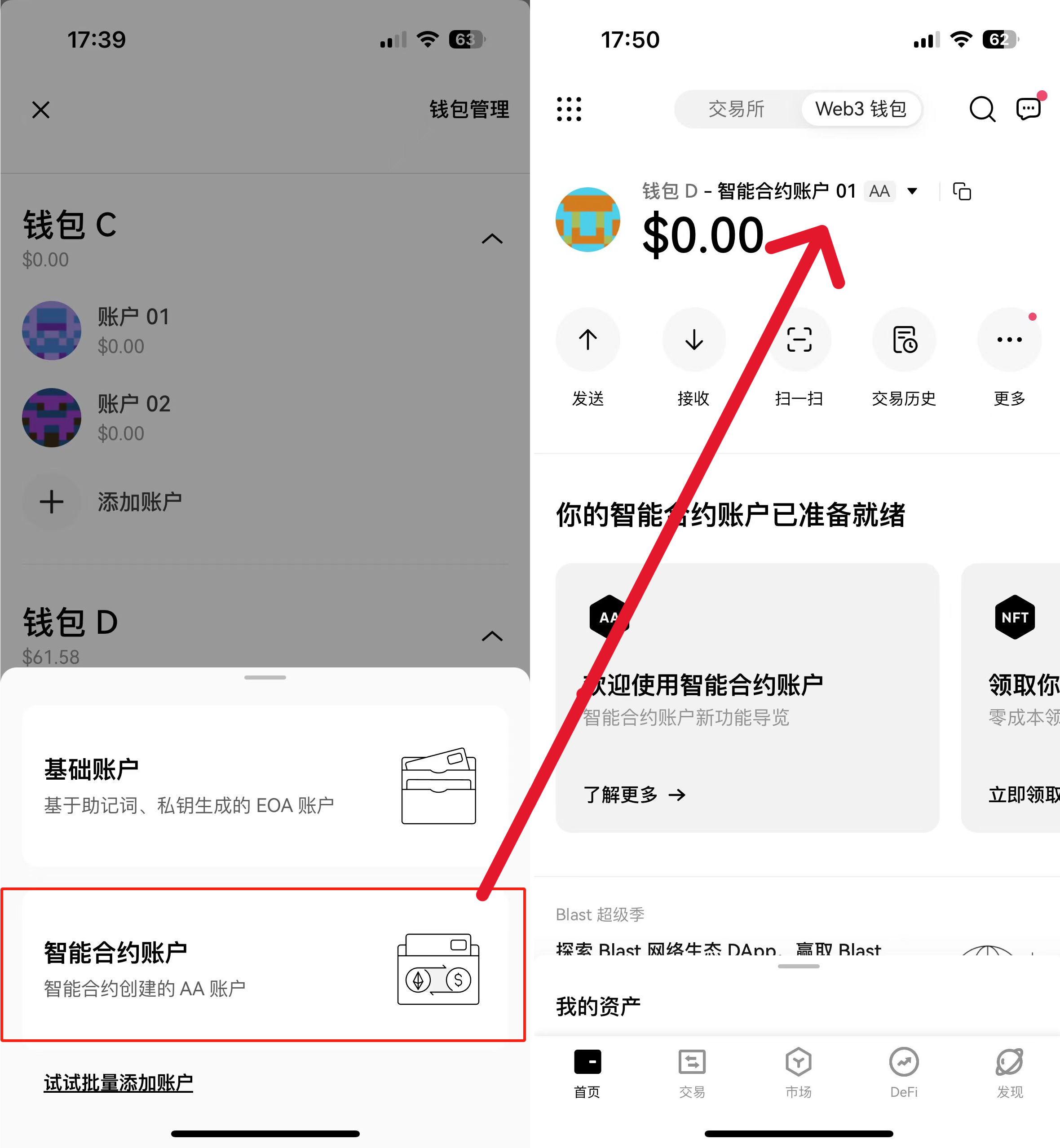Open 钱包管理 wallet management

coord(468,110)
